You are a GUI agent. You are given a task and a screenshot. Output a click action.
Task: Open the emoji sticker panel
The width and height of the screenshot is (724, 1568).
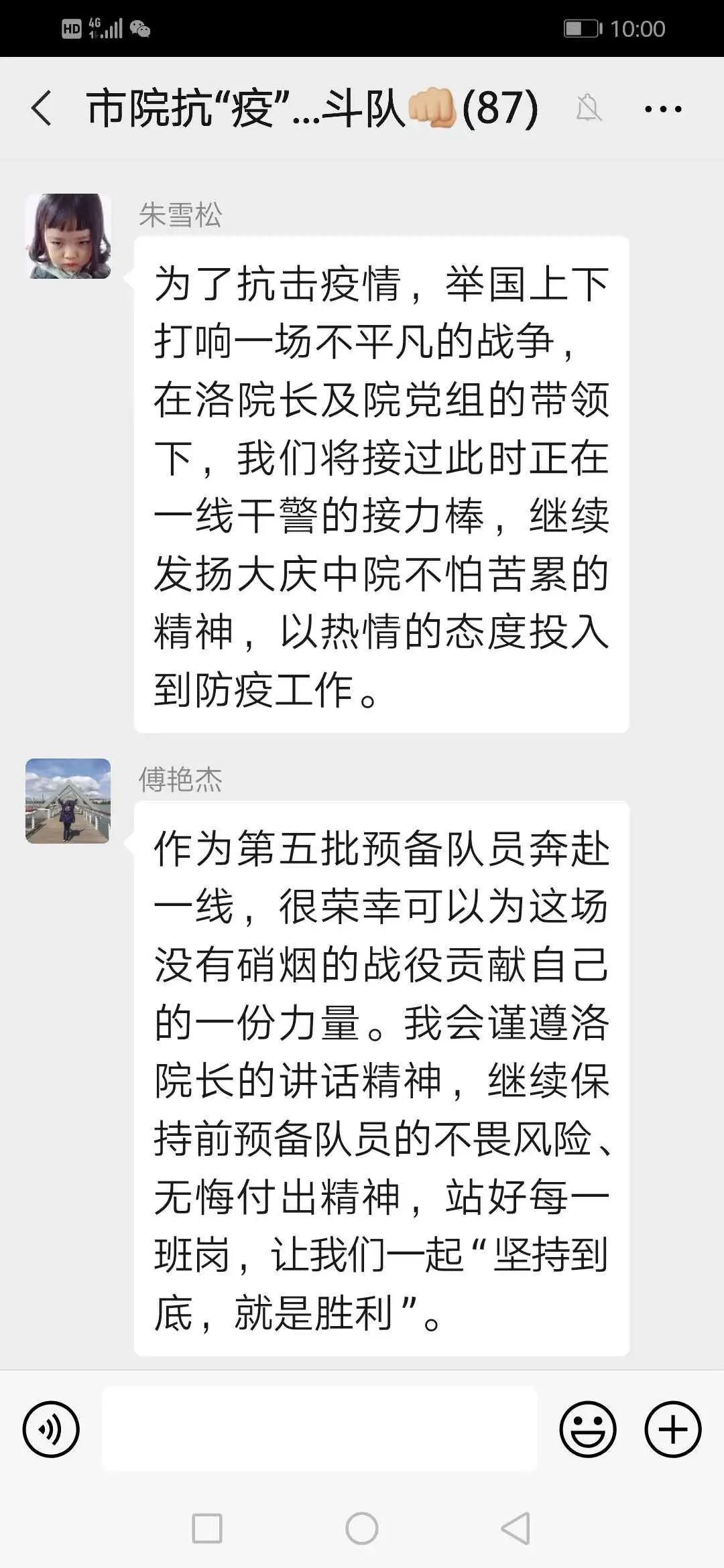click(x=587, y=1429)
